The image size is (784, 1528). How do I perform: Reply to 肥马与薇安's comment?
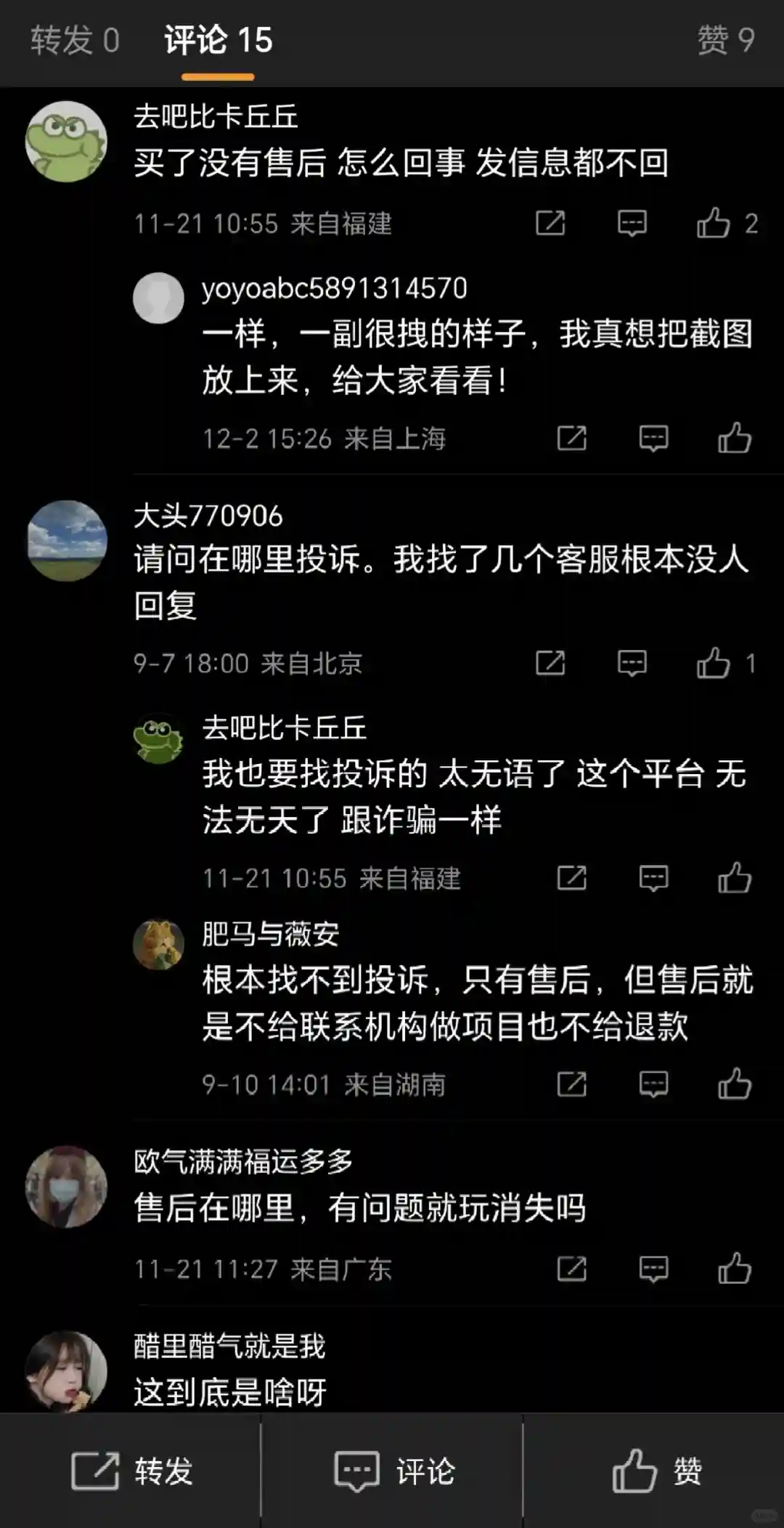653,1084
